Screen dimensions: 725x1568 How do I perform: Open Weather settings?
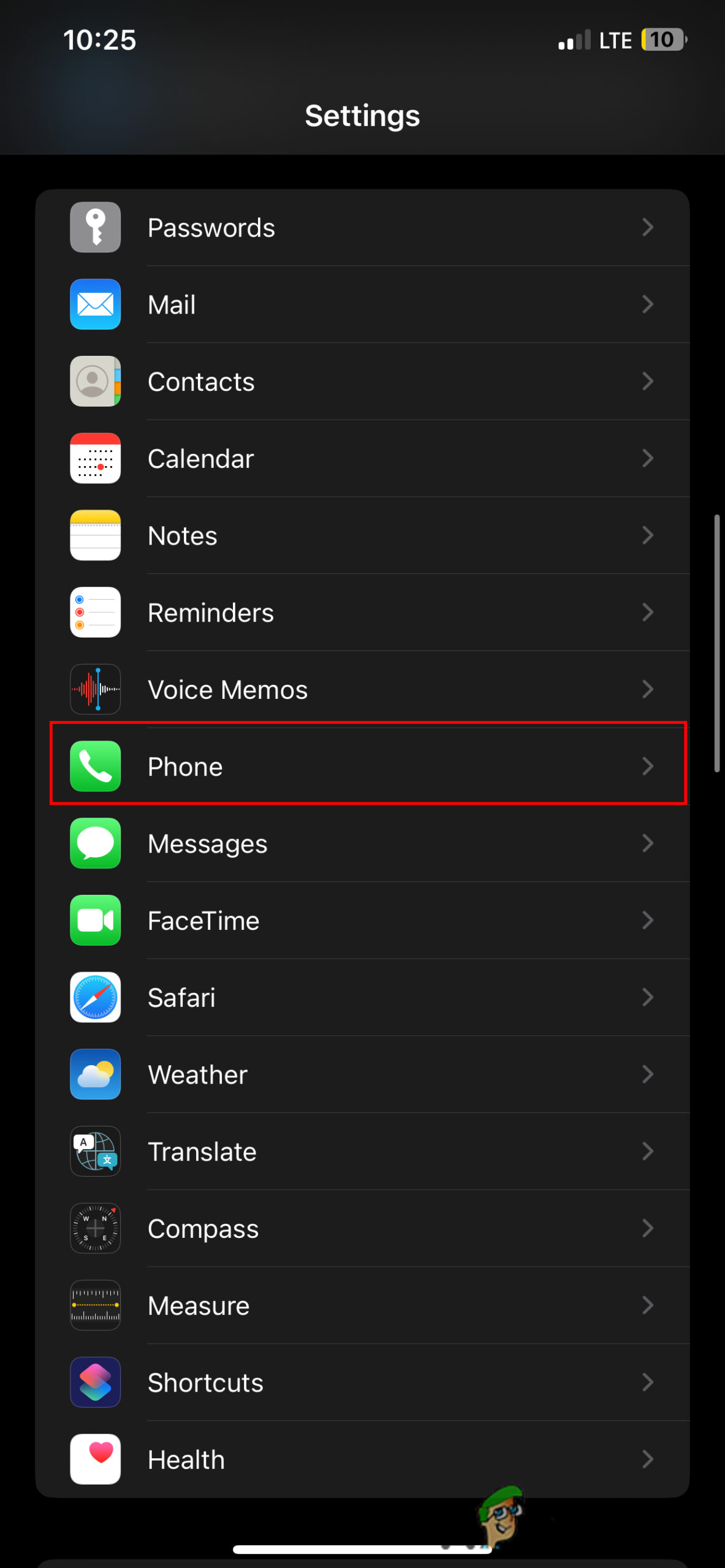tap(362, 1075)
